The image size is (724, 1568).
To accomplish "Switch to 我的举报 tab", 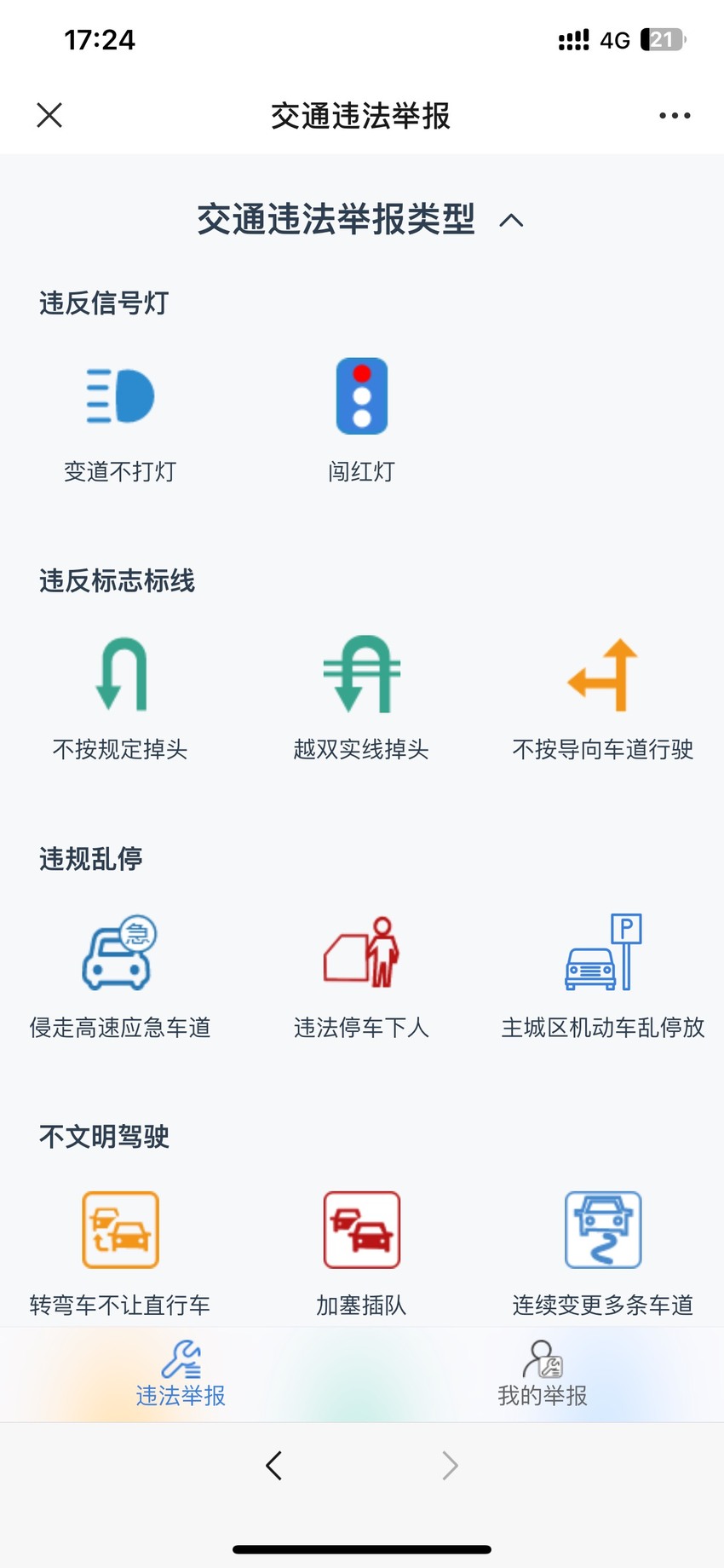I will click(543, 1374).
